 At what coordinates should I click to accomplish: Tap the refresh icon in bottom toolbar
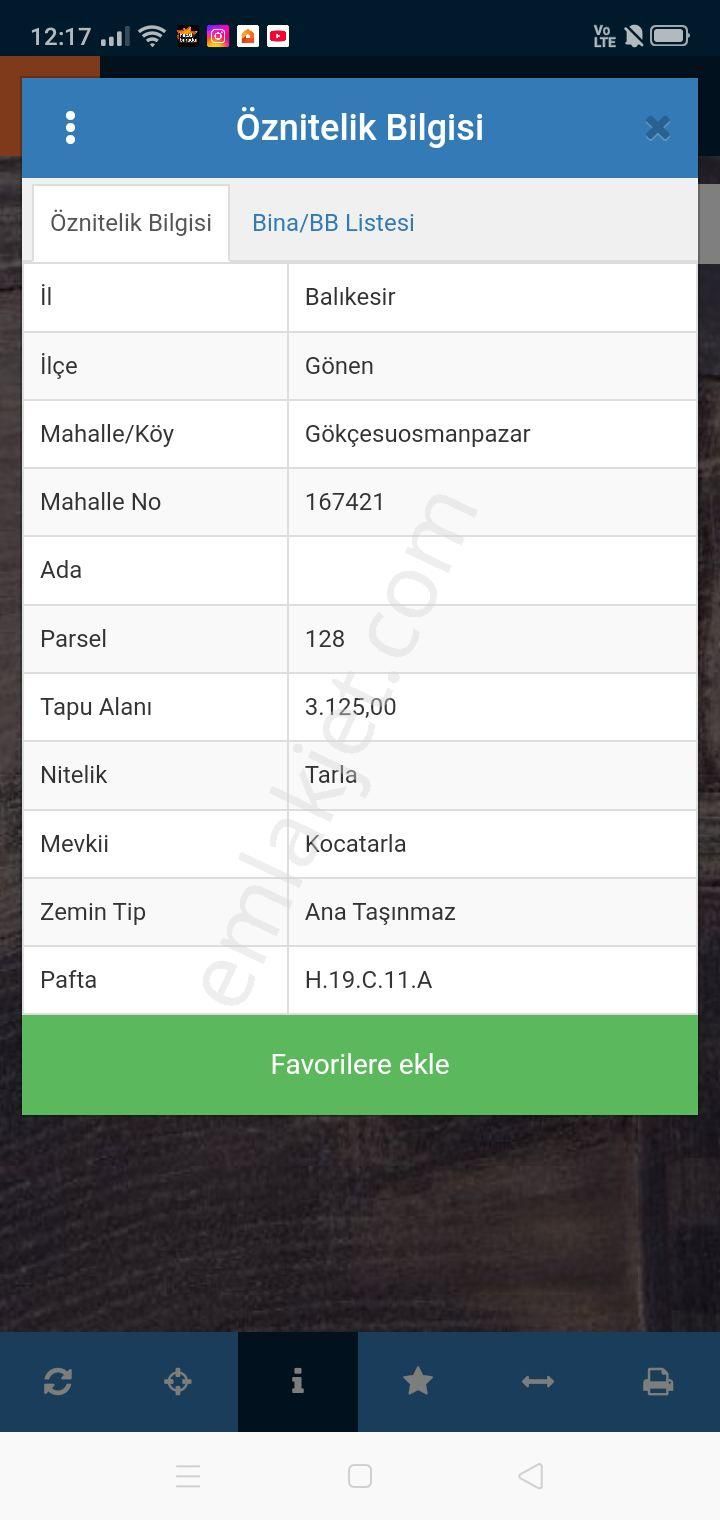58,1382
